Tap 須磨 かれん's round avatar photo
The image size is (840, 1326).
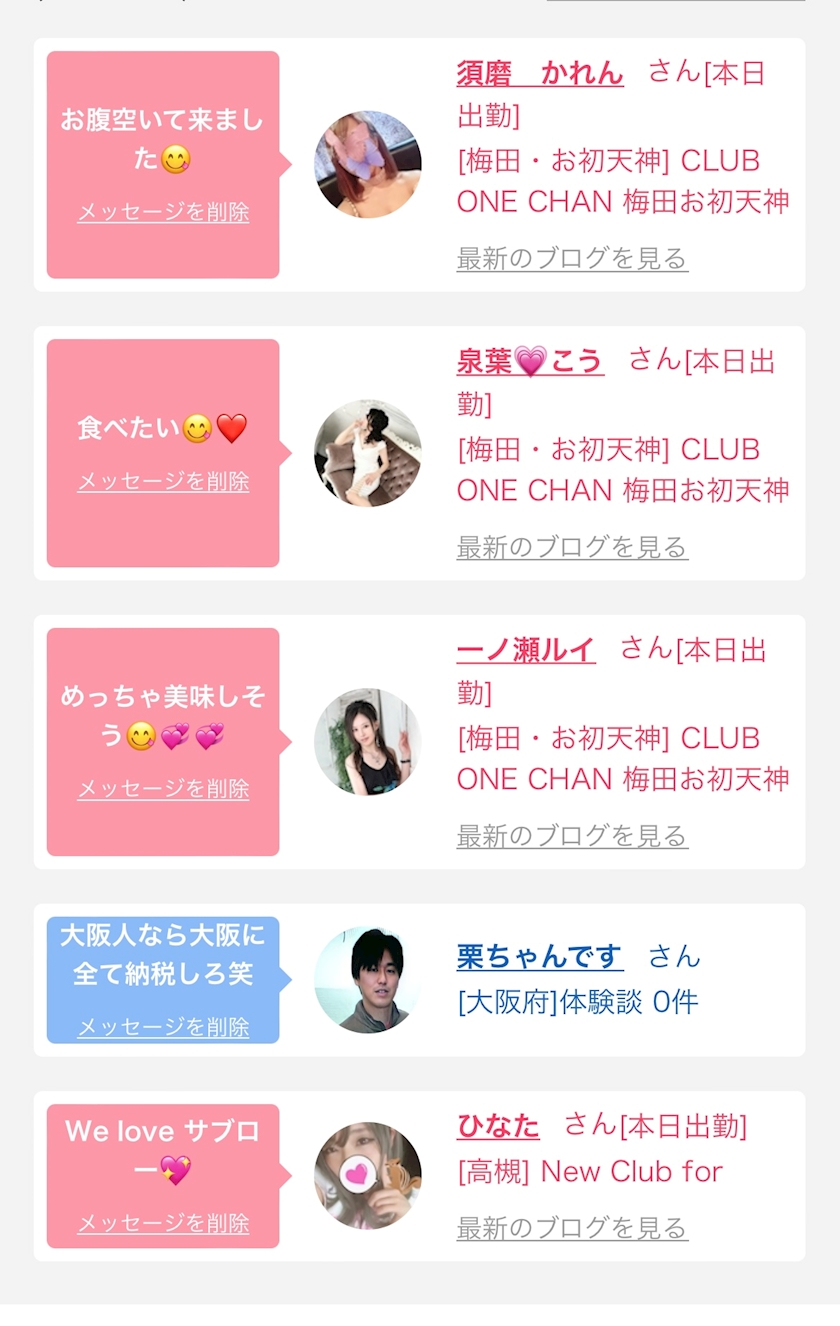368,164
